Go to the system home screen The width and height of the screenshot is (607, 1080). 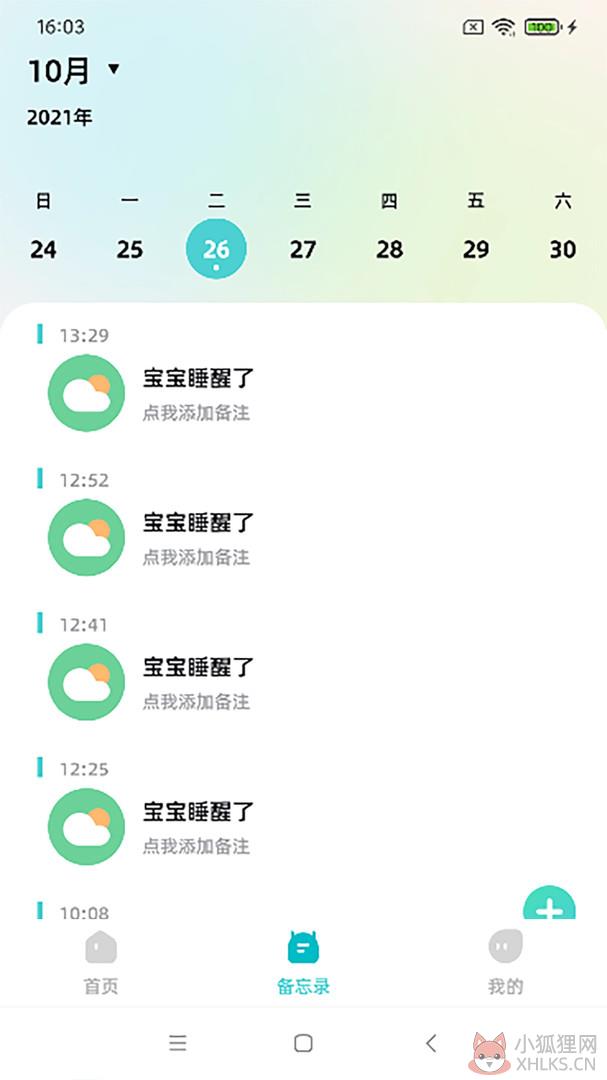click(303, 1043)
